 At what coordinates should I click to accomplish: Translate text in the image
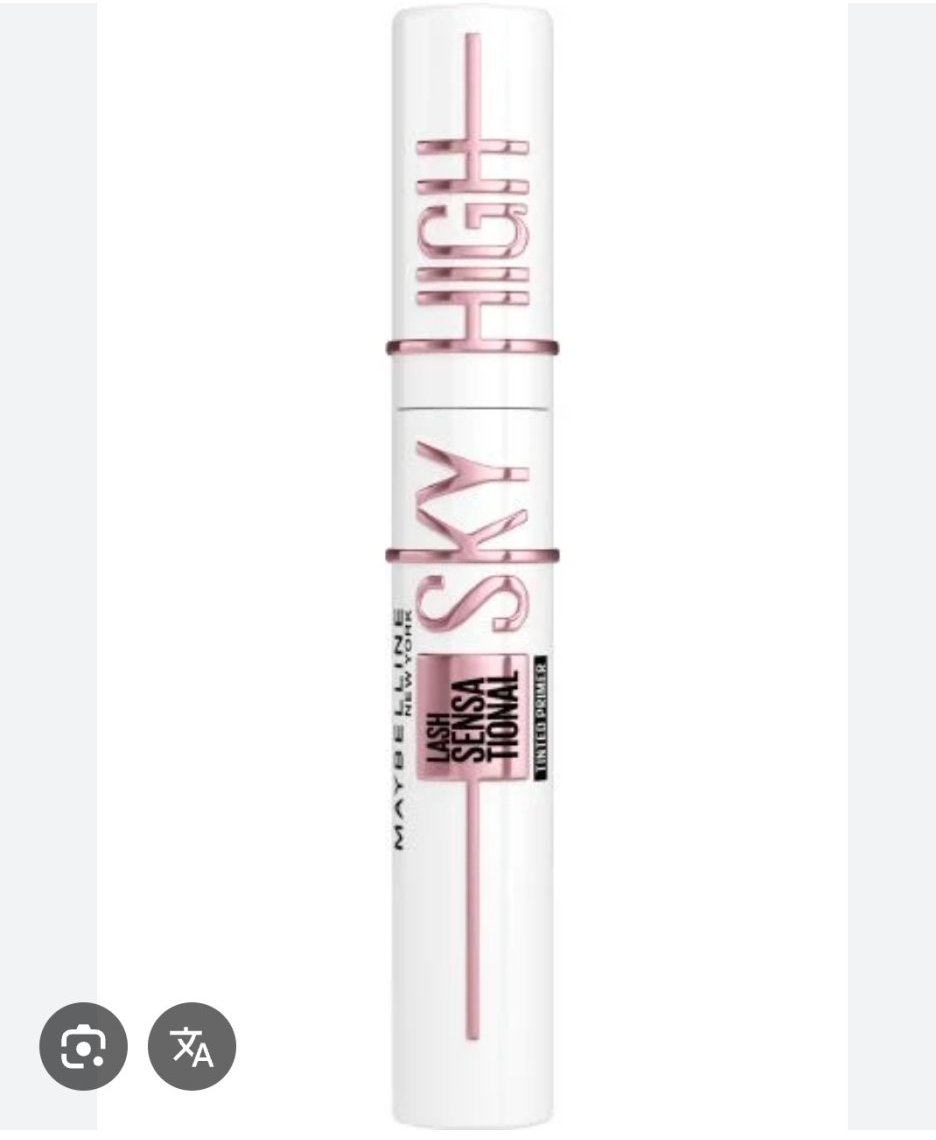[192, 1047]
